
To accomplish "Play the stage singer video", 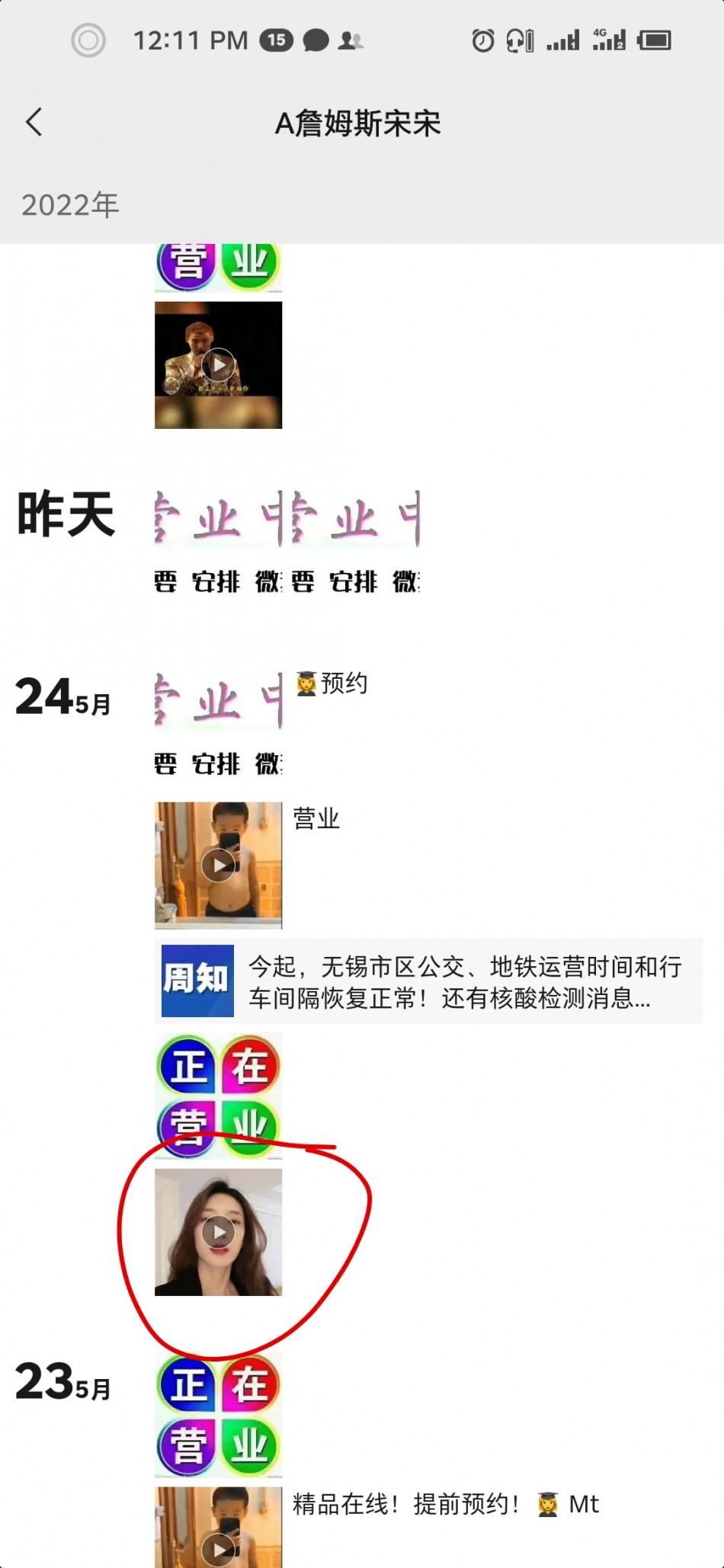I will coord(219,365).
